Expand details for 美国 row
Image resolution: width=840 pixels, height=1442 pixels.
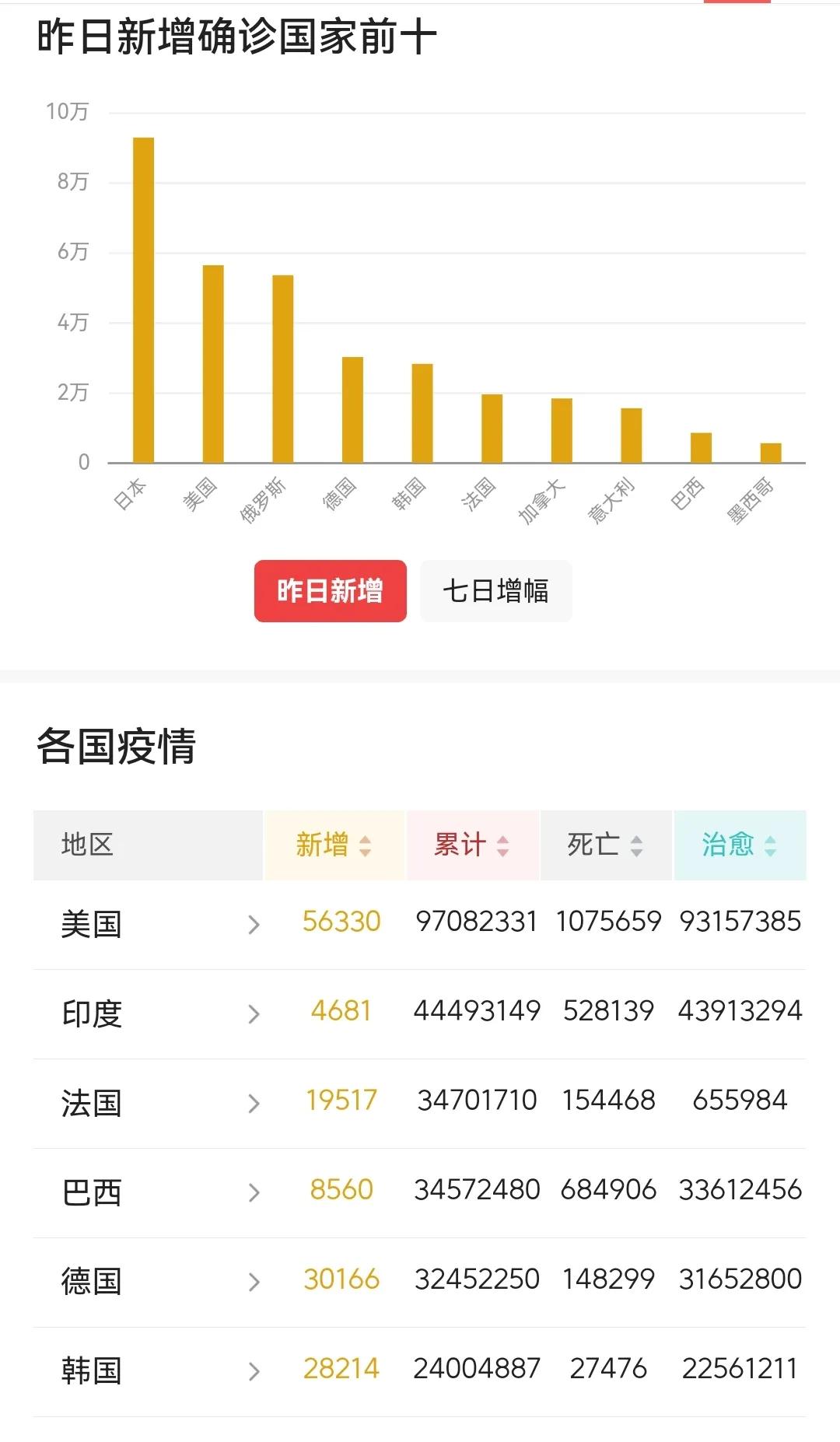point(252,922)
